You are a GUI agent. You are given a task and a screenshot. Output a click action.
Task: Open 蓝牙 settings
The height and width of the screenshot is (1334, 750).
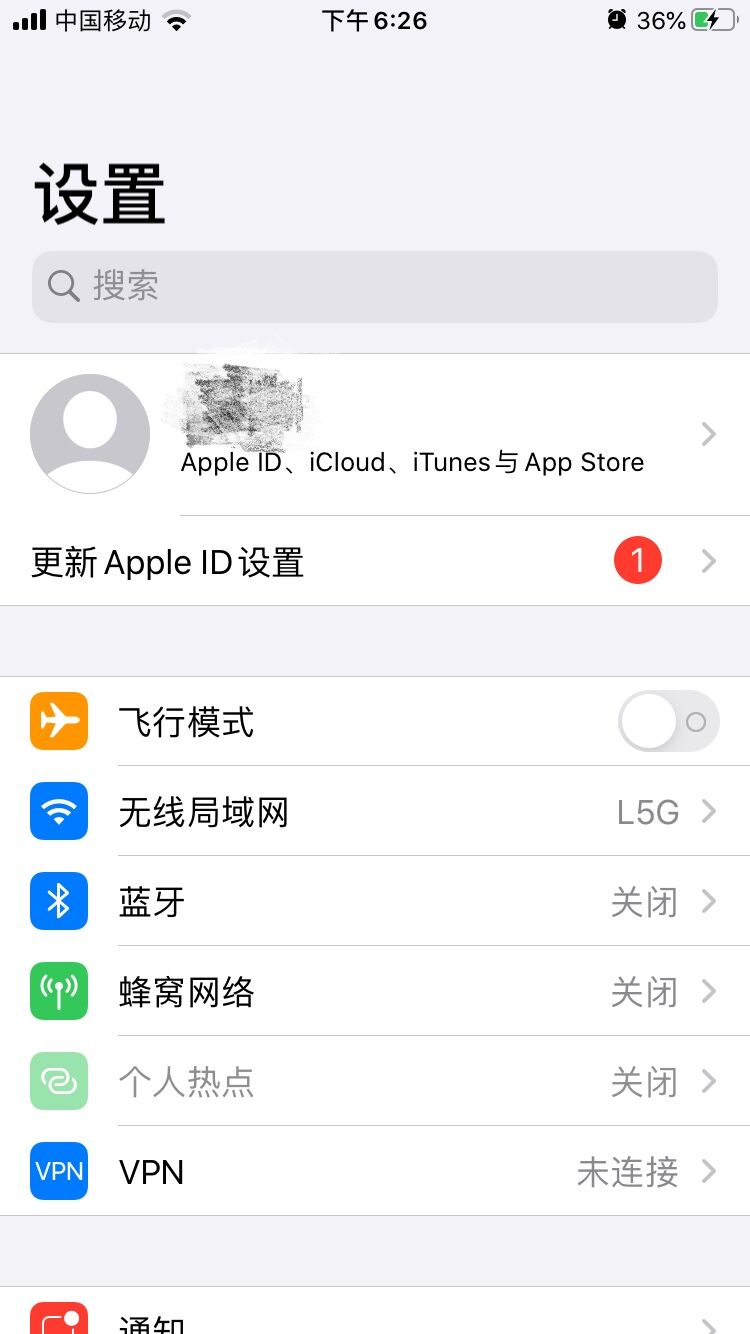tap(374, 901)
